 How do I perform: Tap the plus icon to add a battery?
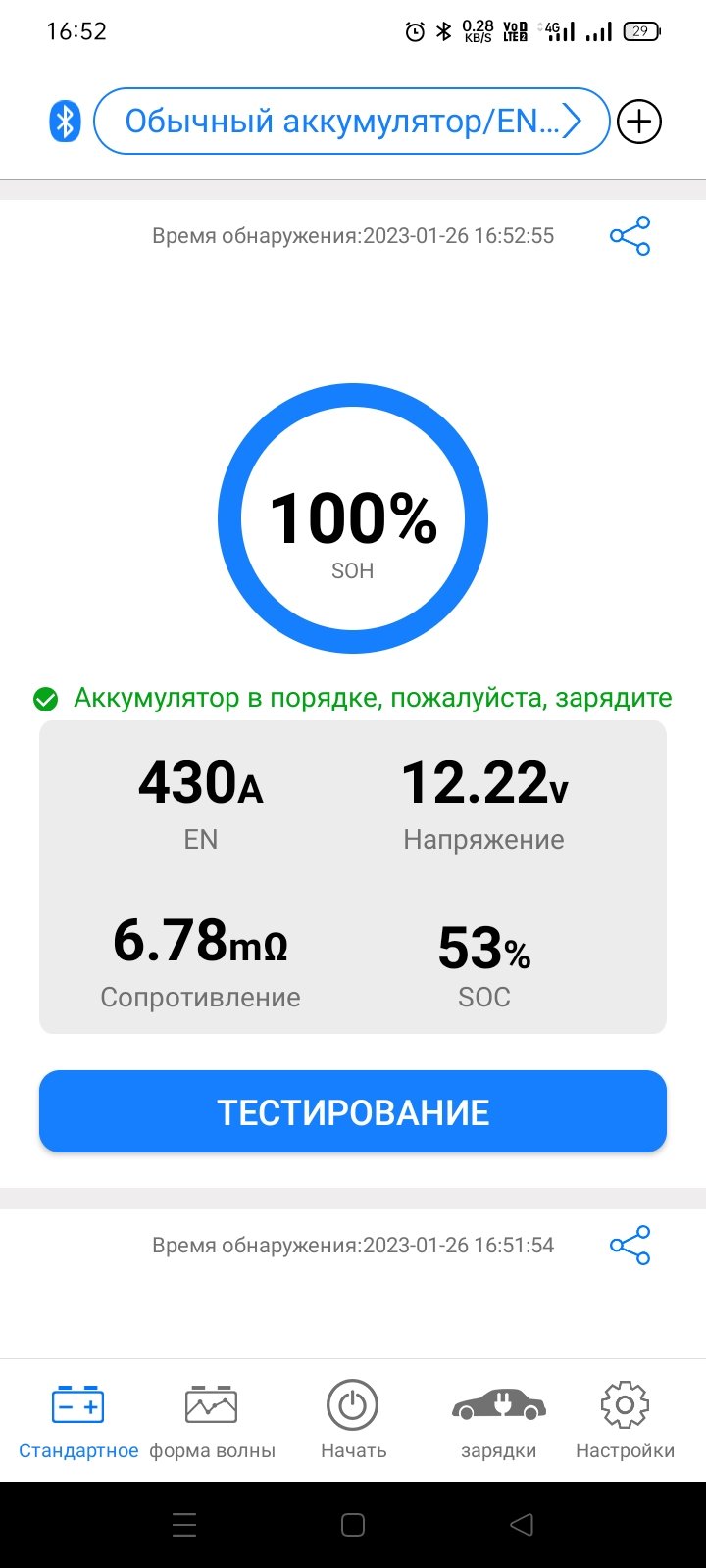(x=639, y=122)
